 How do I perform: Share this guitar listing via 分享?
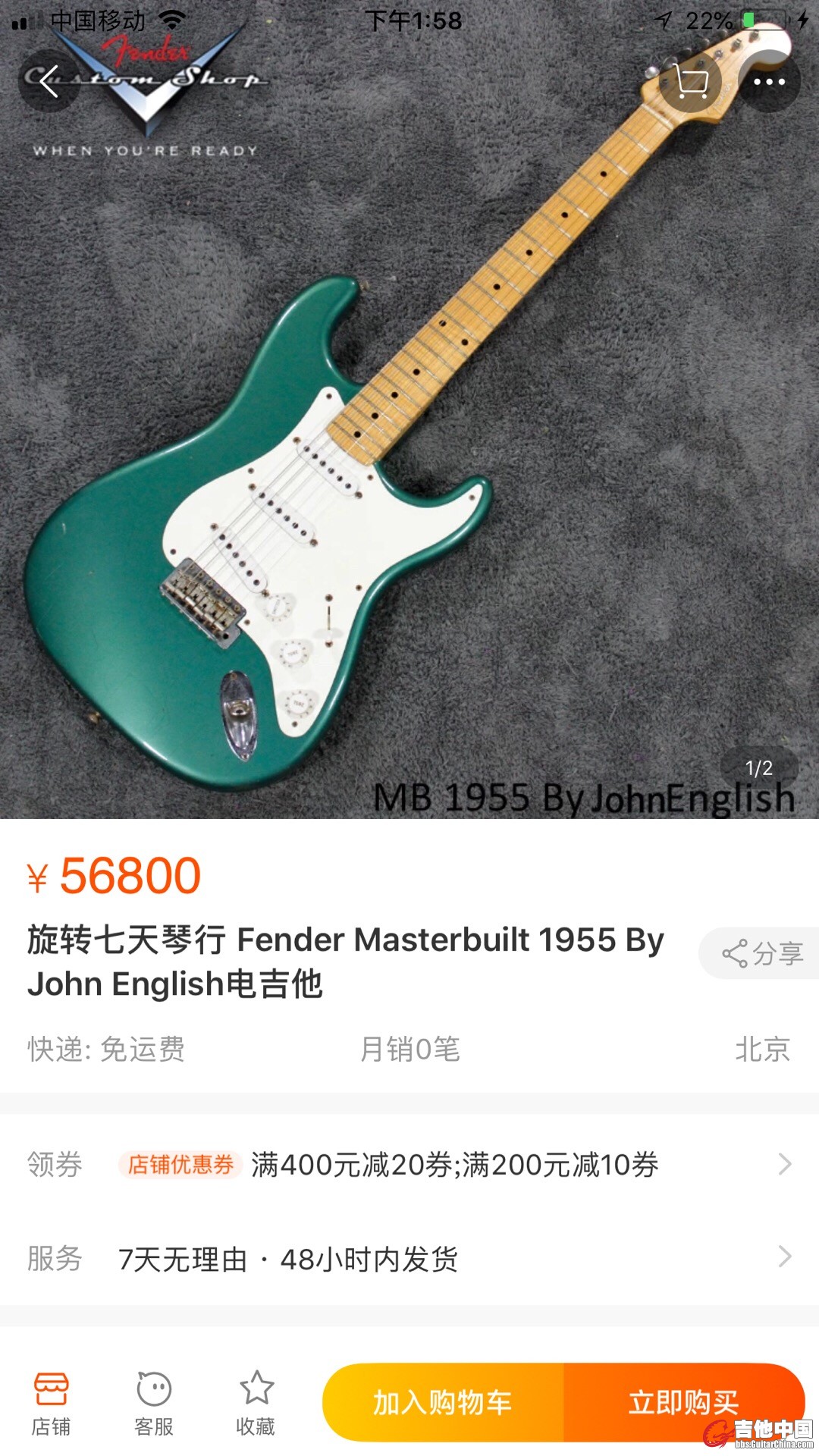pyautogui.click(x=761, y=953)
